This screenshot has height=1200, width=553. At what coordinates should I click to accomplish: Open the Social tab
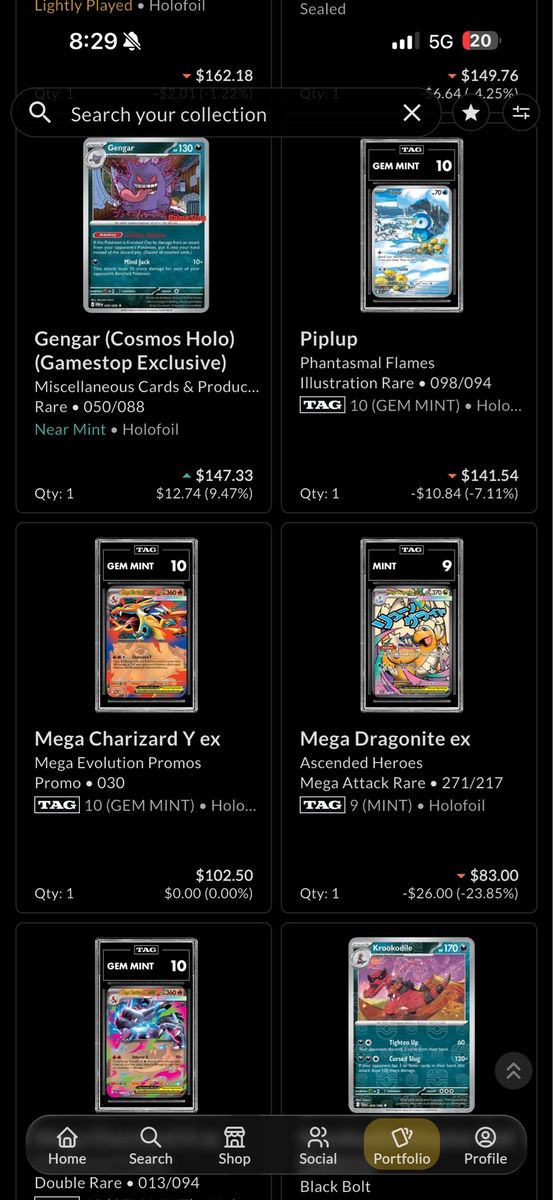pyautogui.click(x=318, y=1146)
